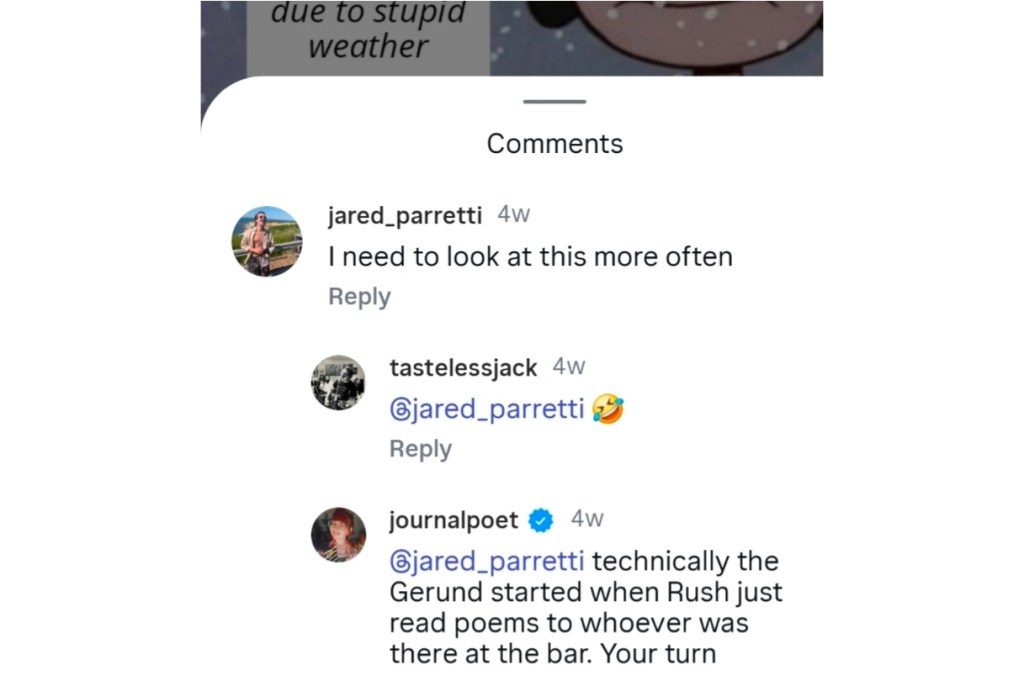The image size is (1024, 675).
Task: Open @jared_parretti mention in journalpoet's comment
Action: pyautogui.click(x=487, y=561)
